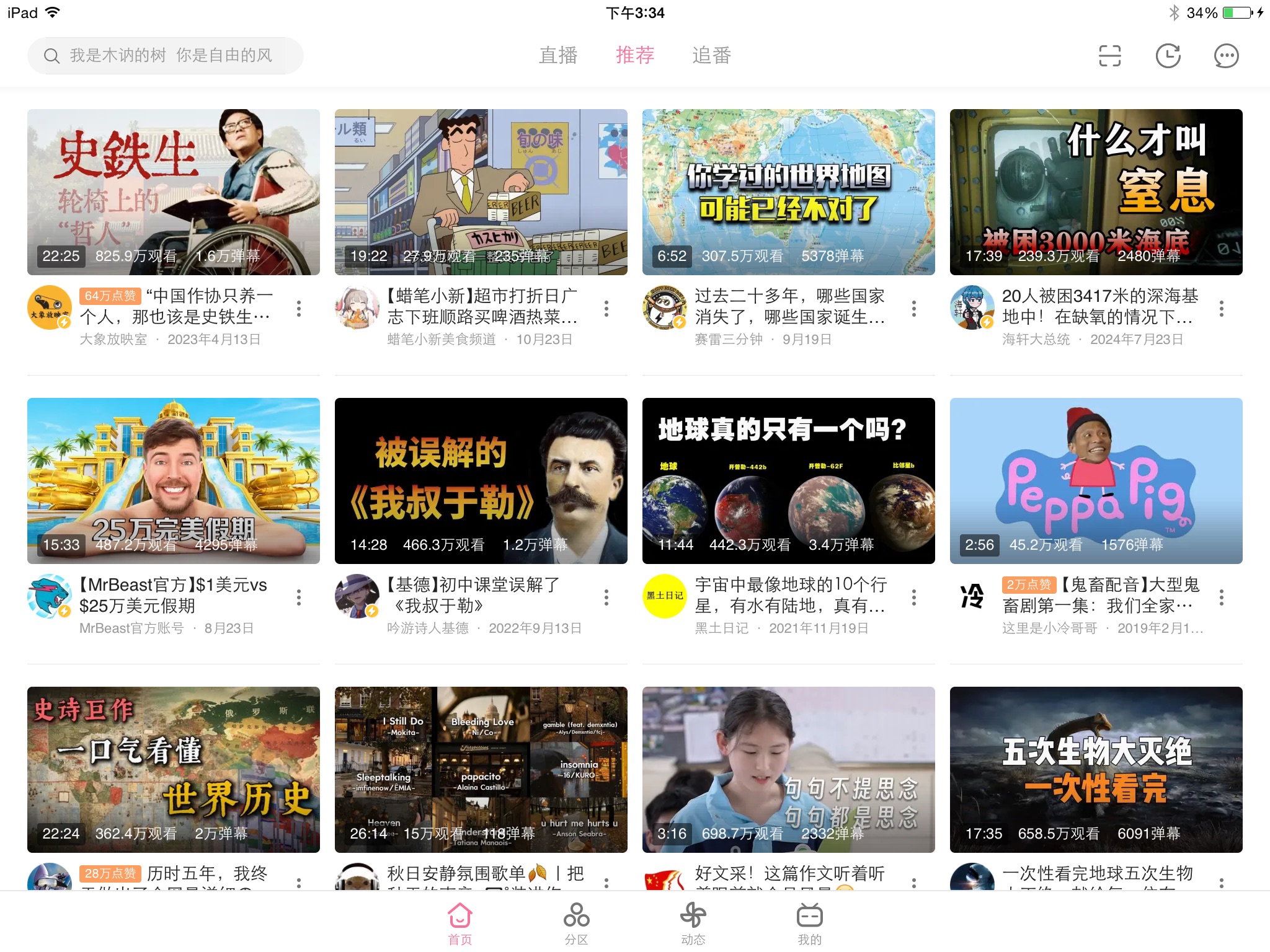The width and height of the screenshot is (1270, 952).
Task: Open more options for the 史铁生 video
Action: pos(299,309)
